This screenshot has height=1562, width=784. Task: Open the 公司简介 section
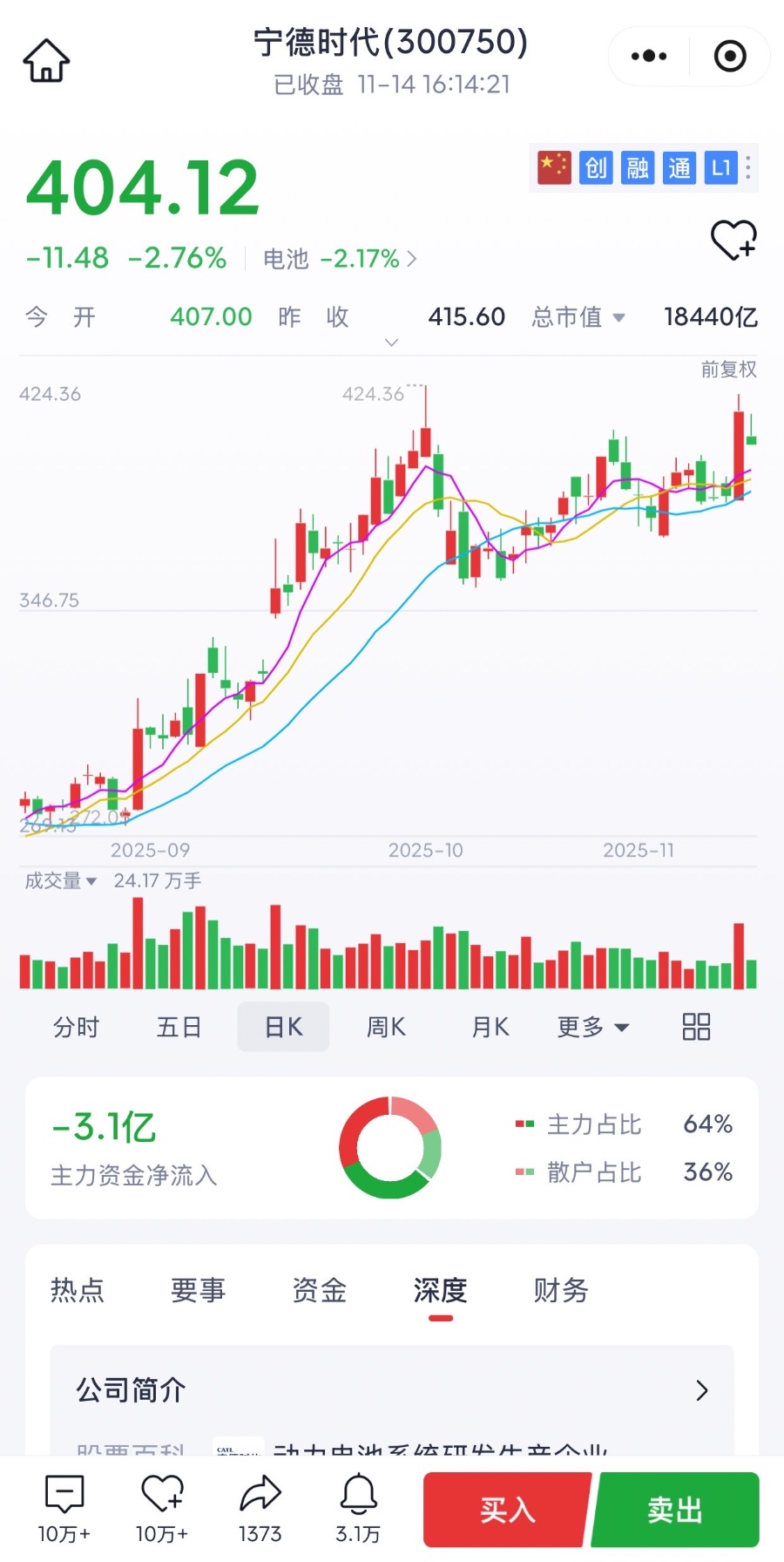coord(392,1390)
